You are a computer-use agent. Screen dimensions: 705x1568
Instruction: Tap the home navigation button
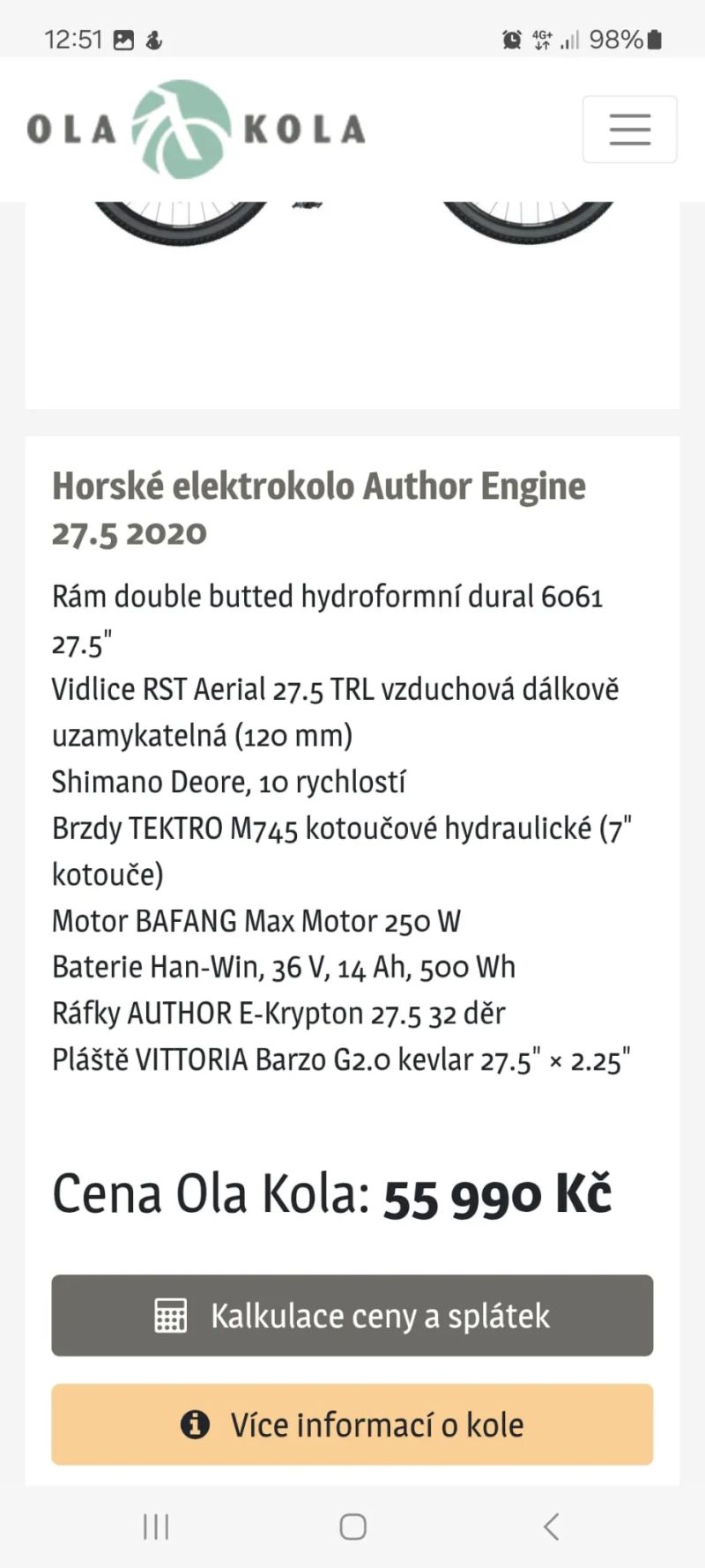click(352, 1527)
